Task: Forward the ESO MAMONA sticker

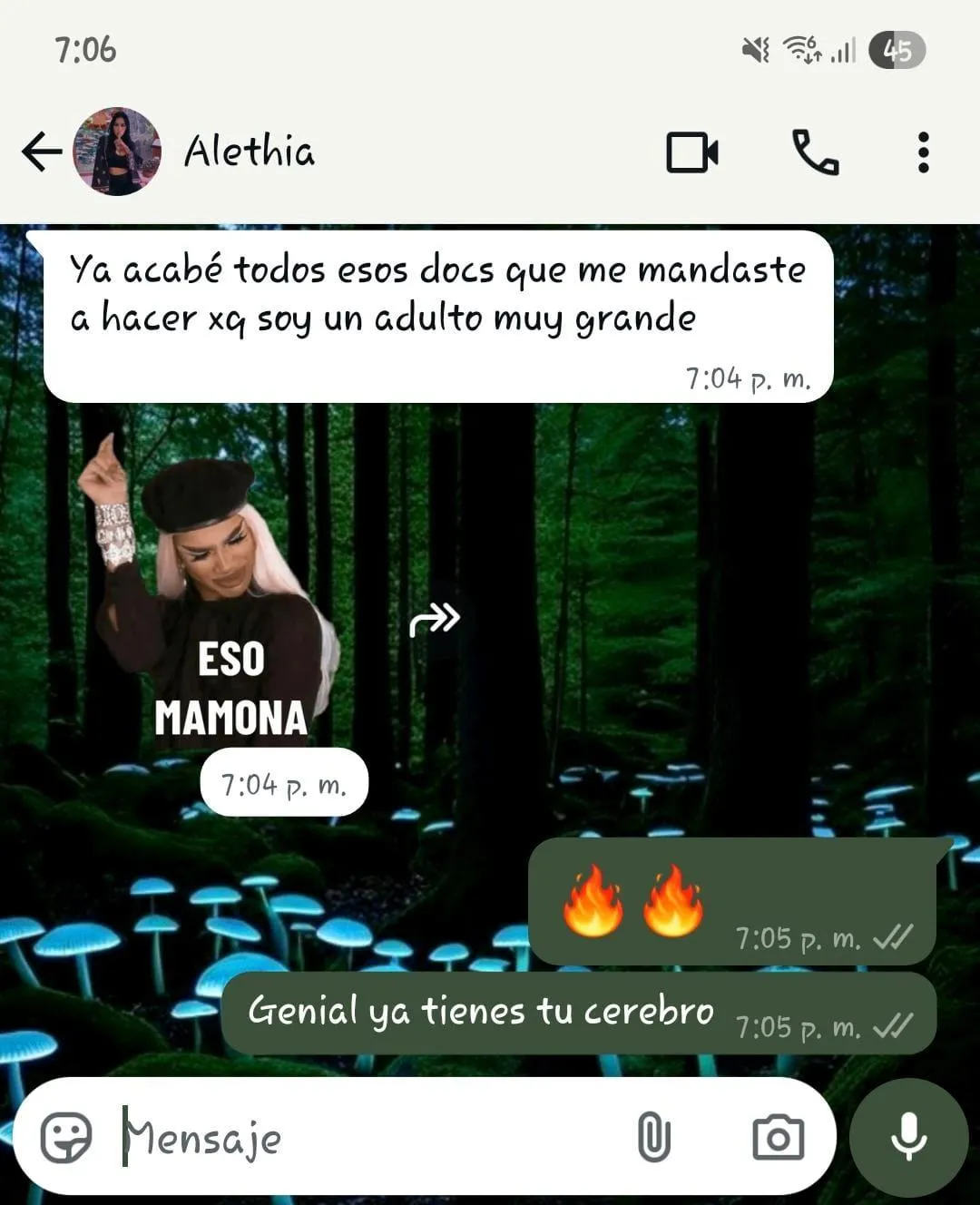Action: click(435, 621)
